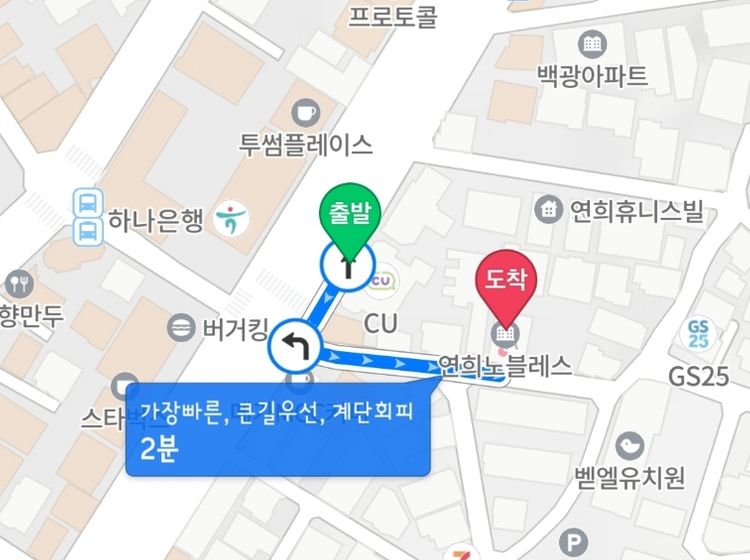
Task: Select the 벧엘유치원 kindergarten marker
Action: 629,444
